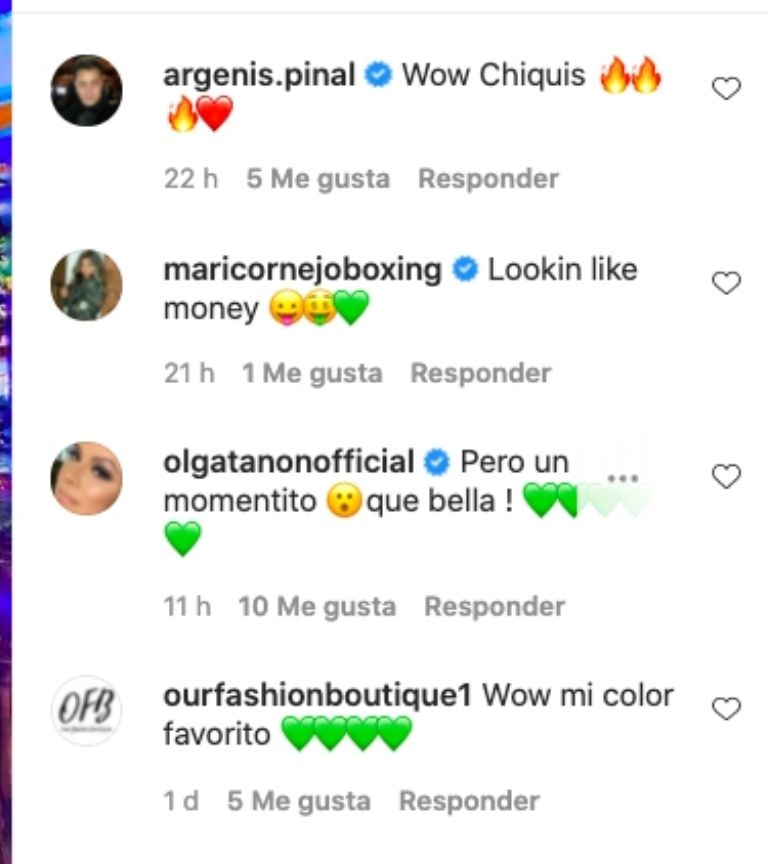Open argenis.pinal's profile from the username
Image resolution: width=768 pixels, height=864 pixels.
click(259, 76)
